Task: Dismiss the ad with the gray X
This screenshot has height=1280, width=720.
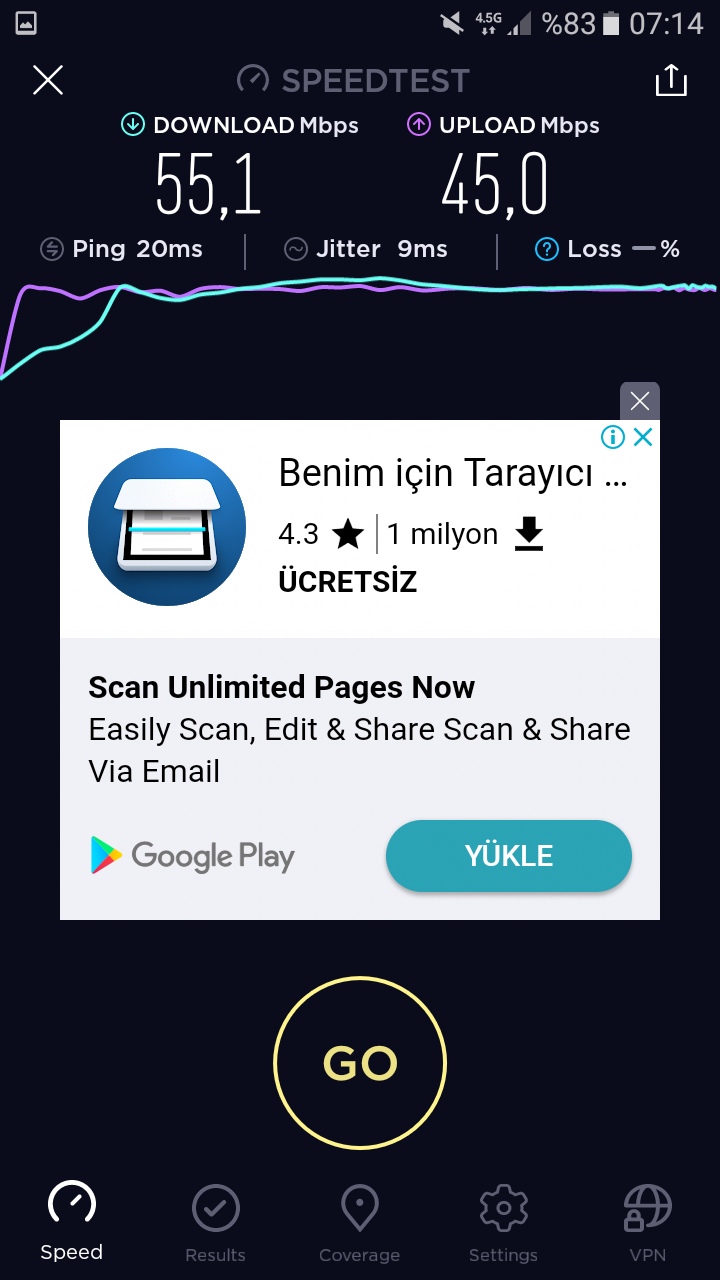Action: [x=640, y=401]
